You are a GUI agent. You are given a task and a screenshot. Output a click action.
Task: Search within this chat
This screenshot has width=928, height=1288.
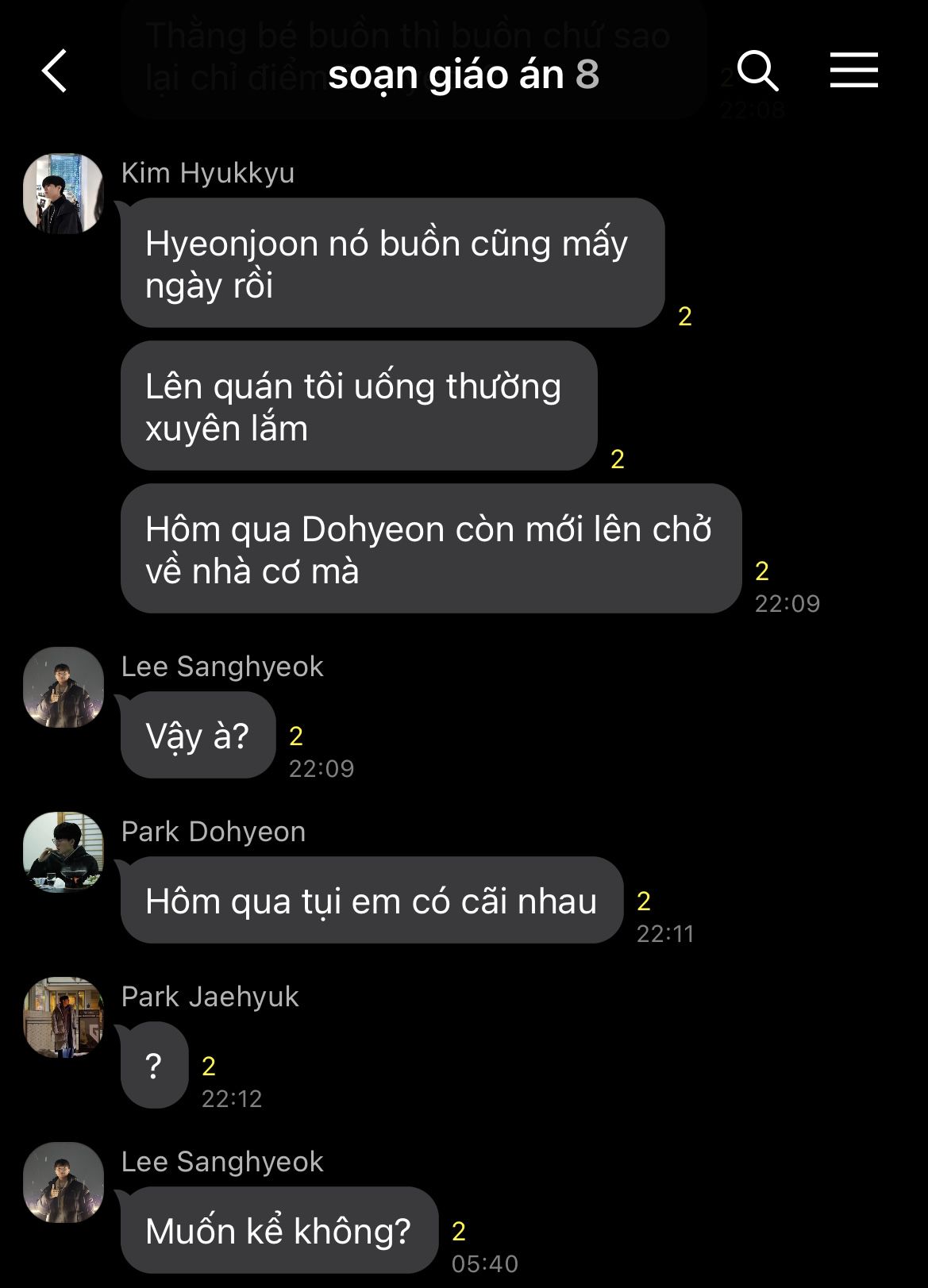(757, 71)
